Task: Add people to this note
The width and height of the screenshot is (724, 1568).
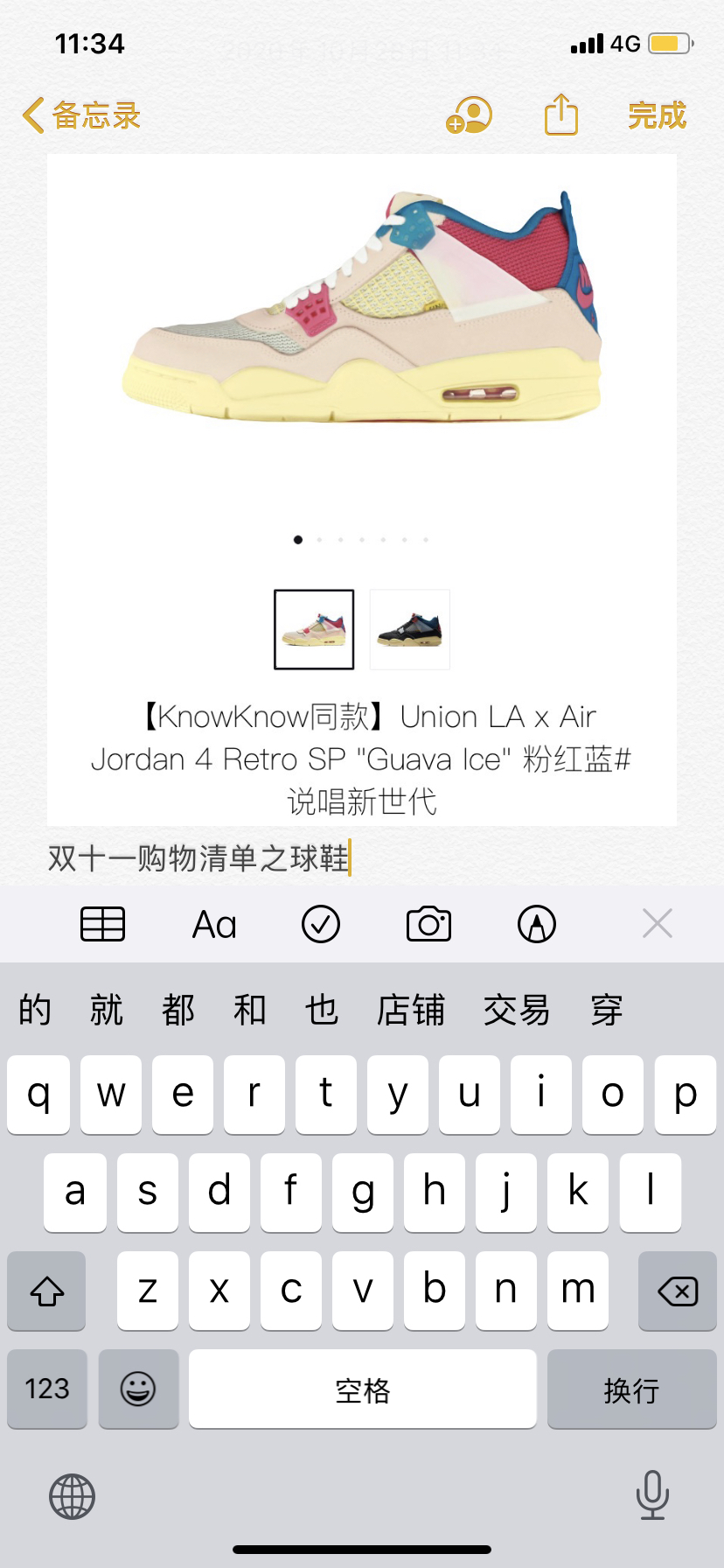Action: (470, 115)
